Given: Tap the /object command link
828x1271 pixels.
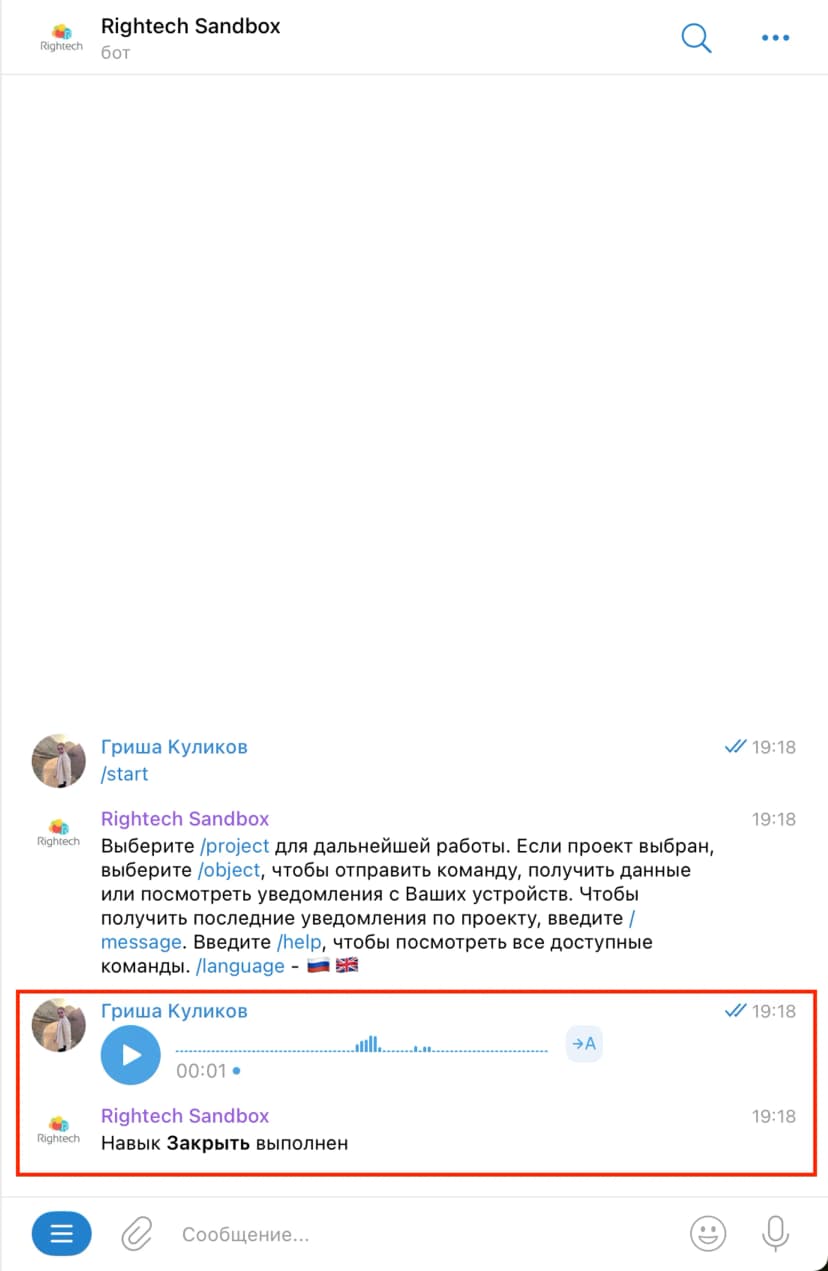Looking at the screenshot, I should (x=229, y=869).
